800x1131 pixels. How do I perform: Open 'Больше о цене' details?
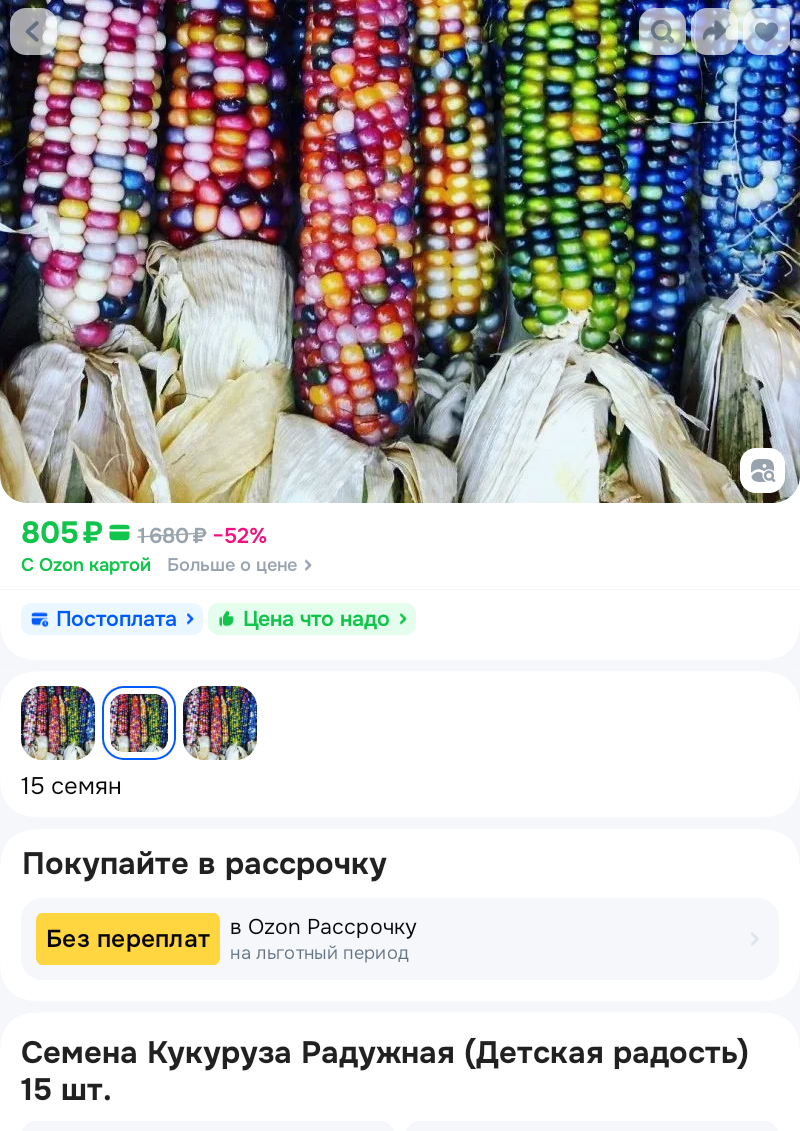239,565
